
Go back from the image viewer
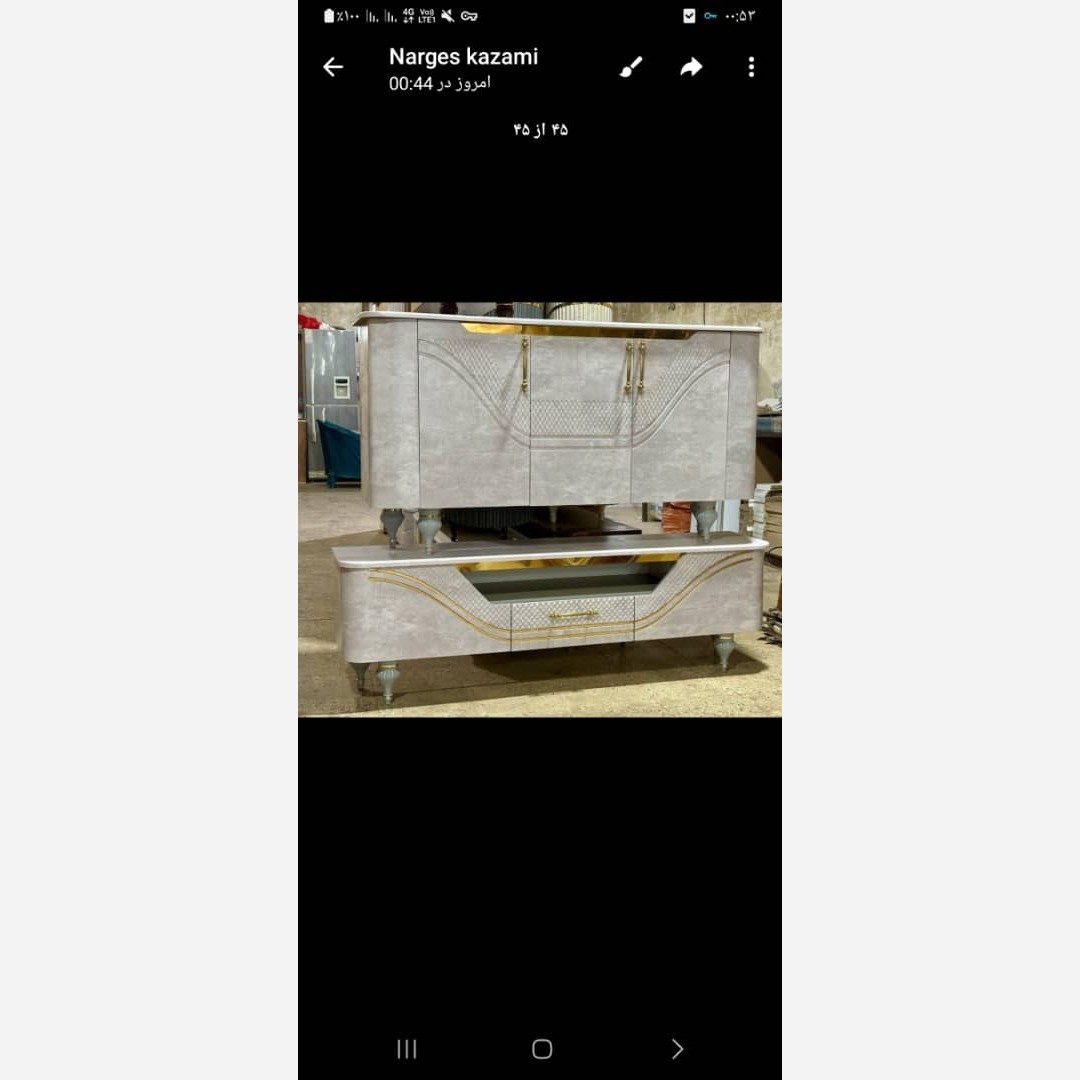point(333,67)
